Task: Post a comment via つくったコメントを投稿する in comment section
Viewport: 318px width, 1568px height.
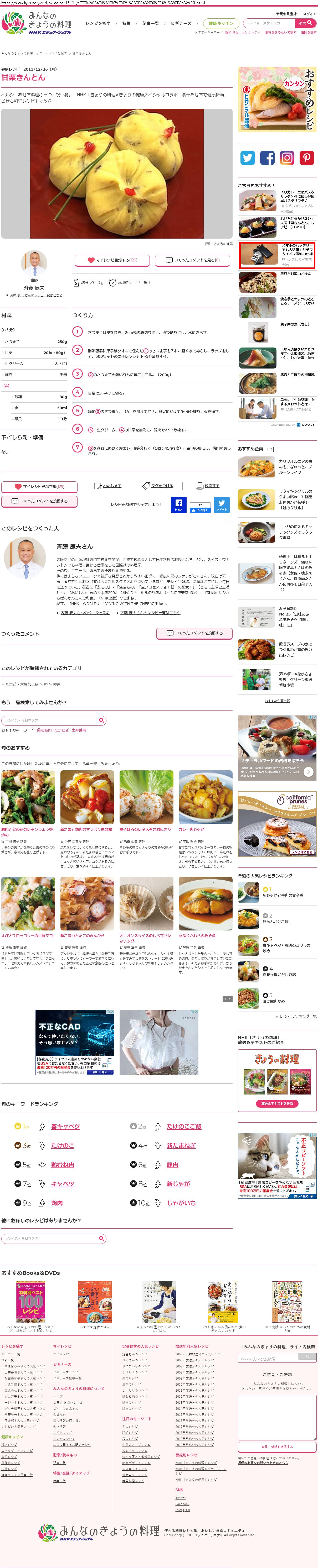Action: click(194, 633)
